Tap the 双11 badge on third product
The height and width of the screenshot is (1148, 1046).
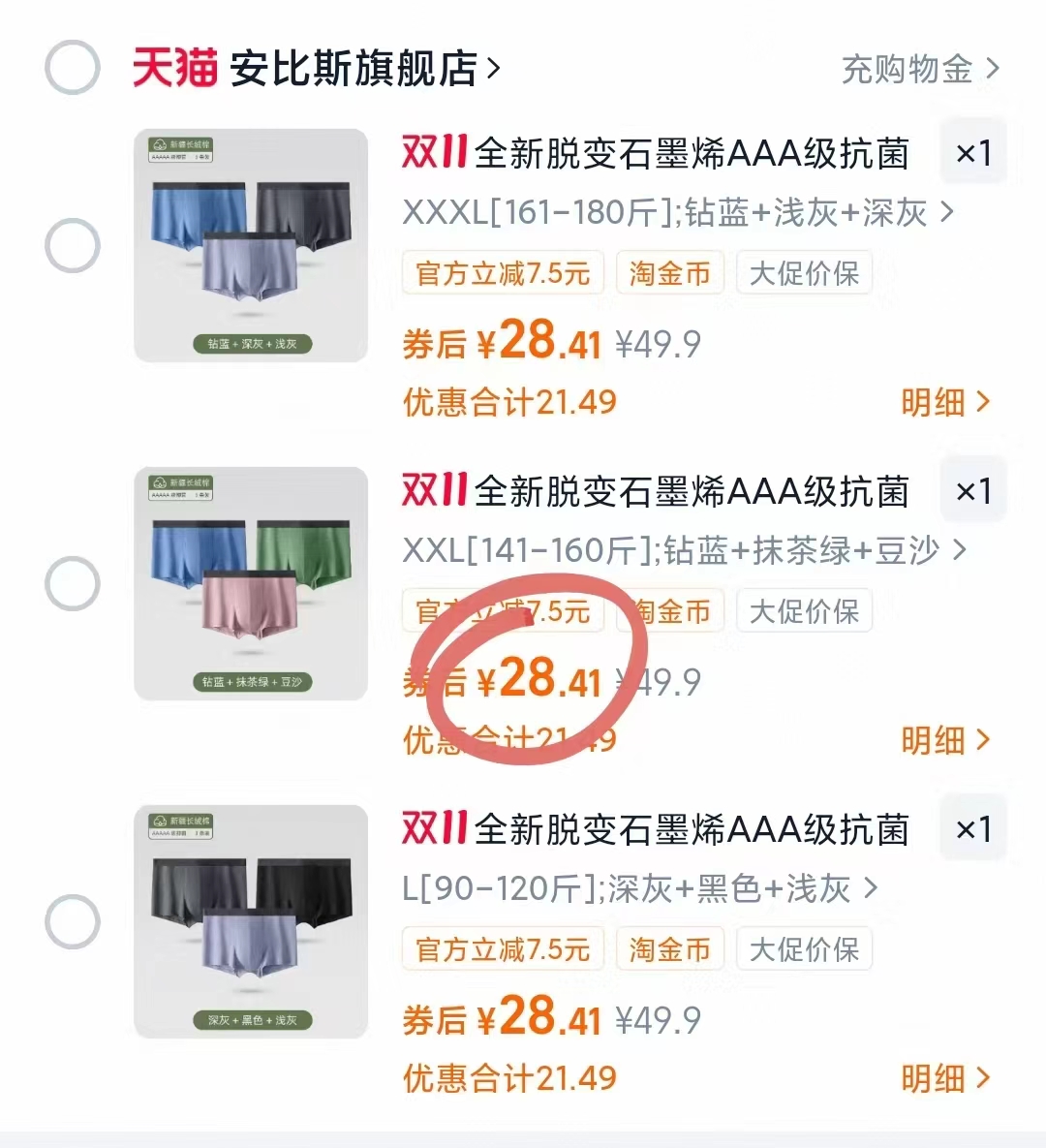coord(432,828)
